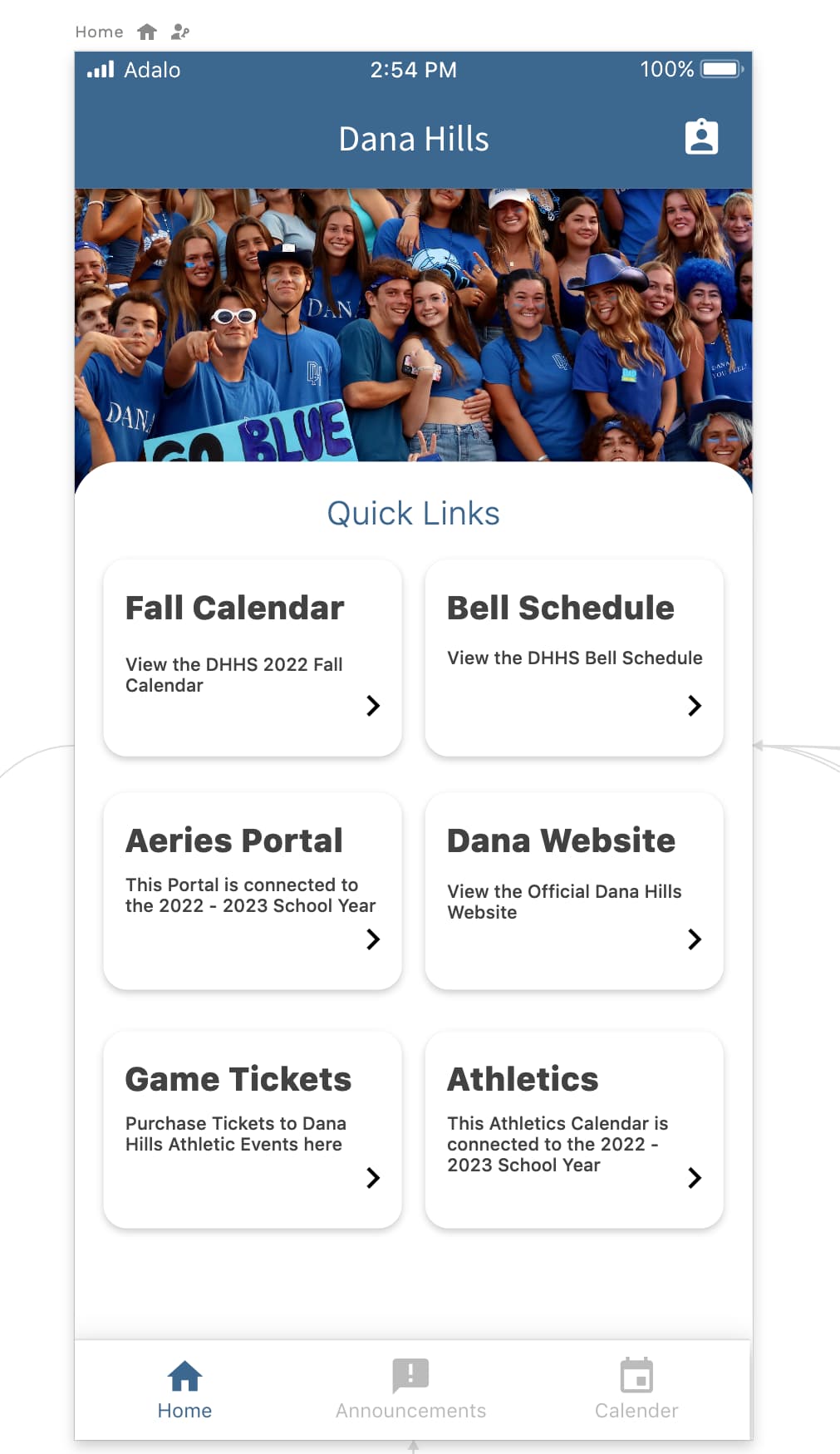Open the Bell Schedule card
The image size is (840, 1454).
point(574,658)
